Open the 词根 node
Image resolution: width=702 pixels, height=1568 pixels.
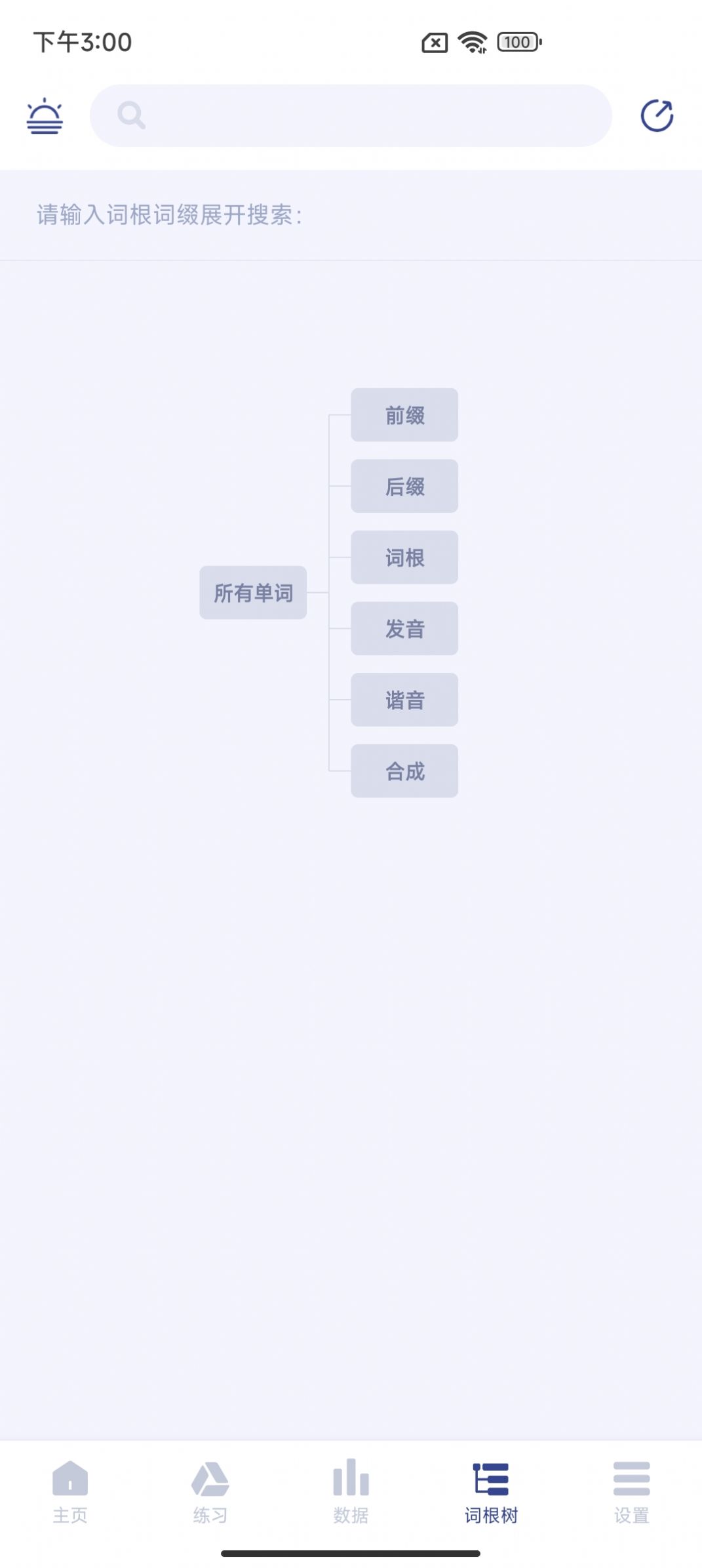404,557
